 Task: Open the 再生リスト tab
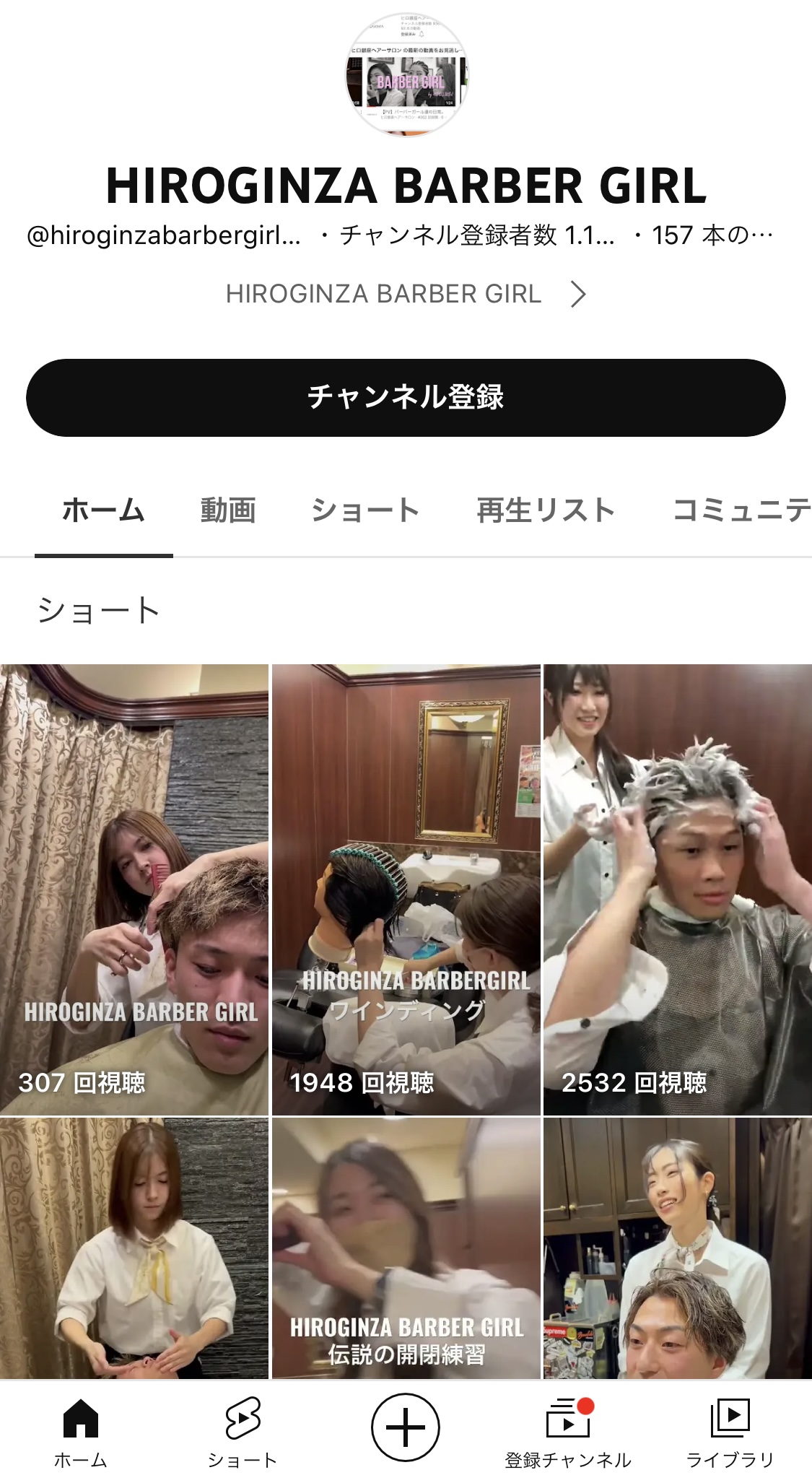pos(546,510)
